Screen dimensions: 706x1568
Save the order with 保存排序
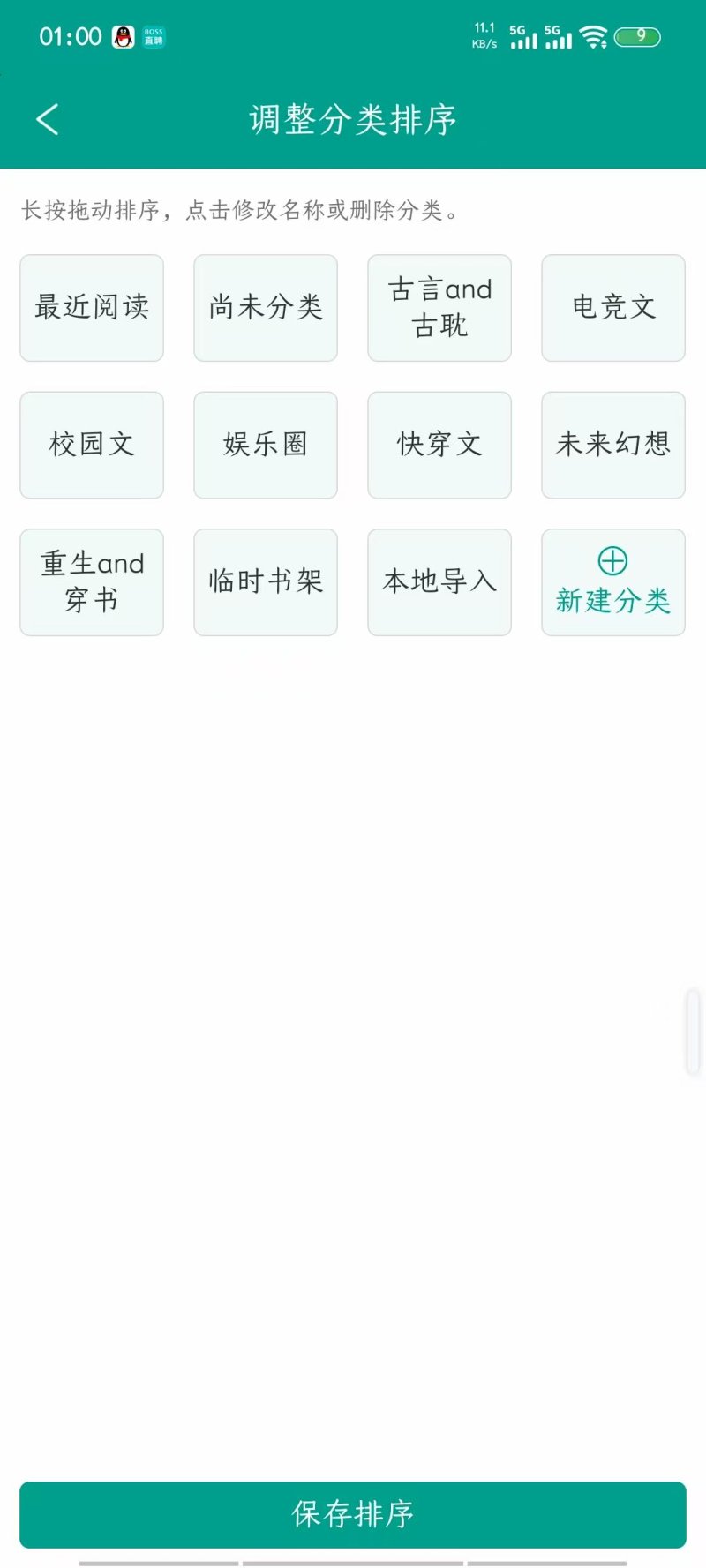click(x=353, y=1514)
